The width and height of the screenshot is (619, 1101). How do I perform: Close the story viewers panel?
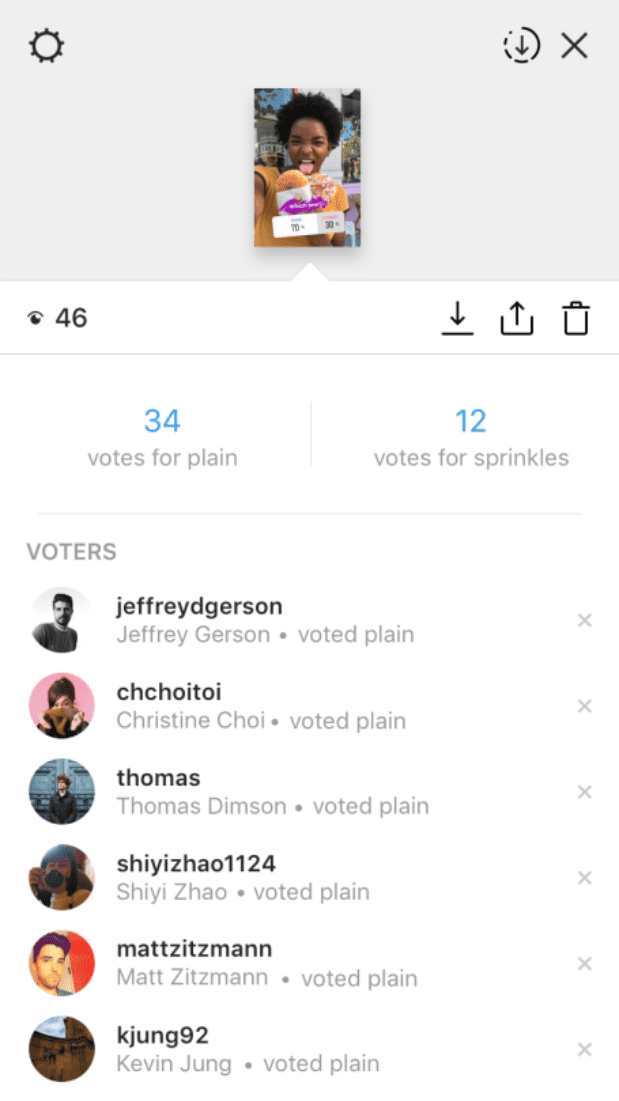coord(575,45)
